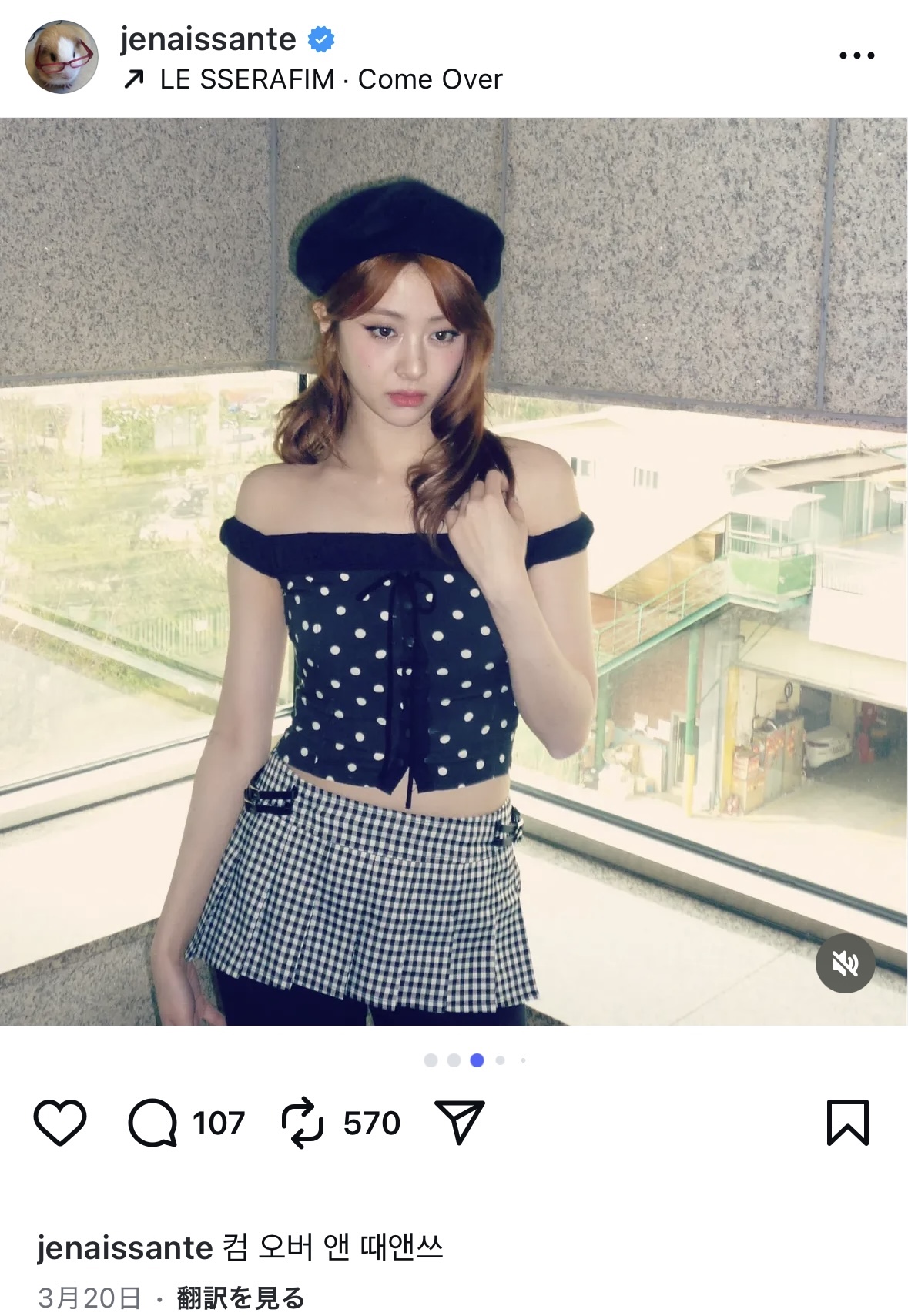The width and height of the screenshot is (908, 1316).
Task: Open the LE SSERAFIM · Come Over audio link
Action: click(x=330, y=79)
